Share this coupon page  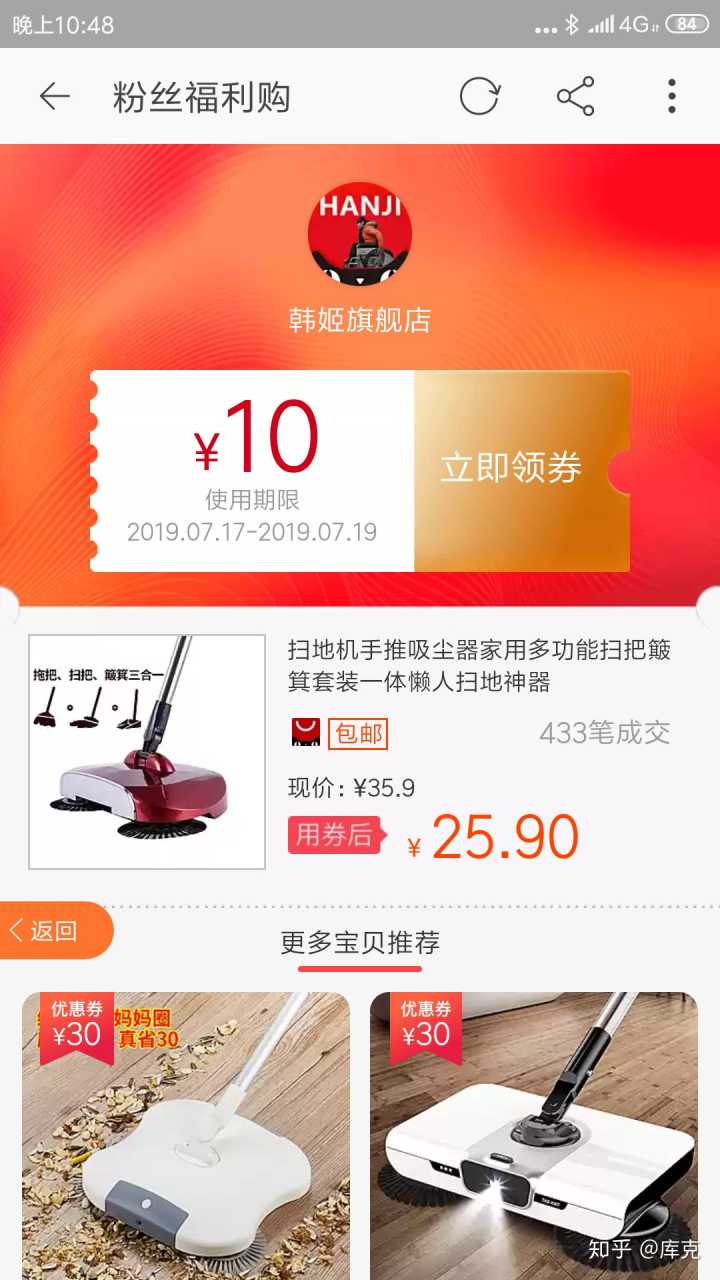pyautogui.click(x=575, y=97)
